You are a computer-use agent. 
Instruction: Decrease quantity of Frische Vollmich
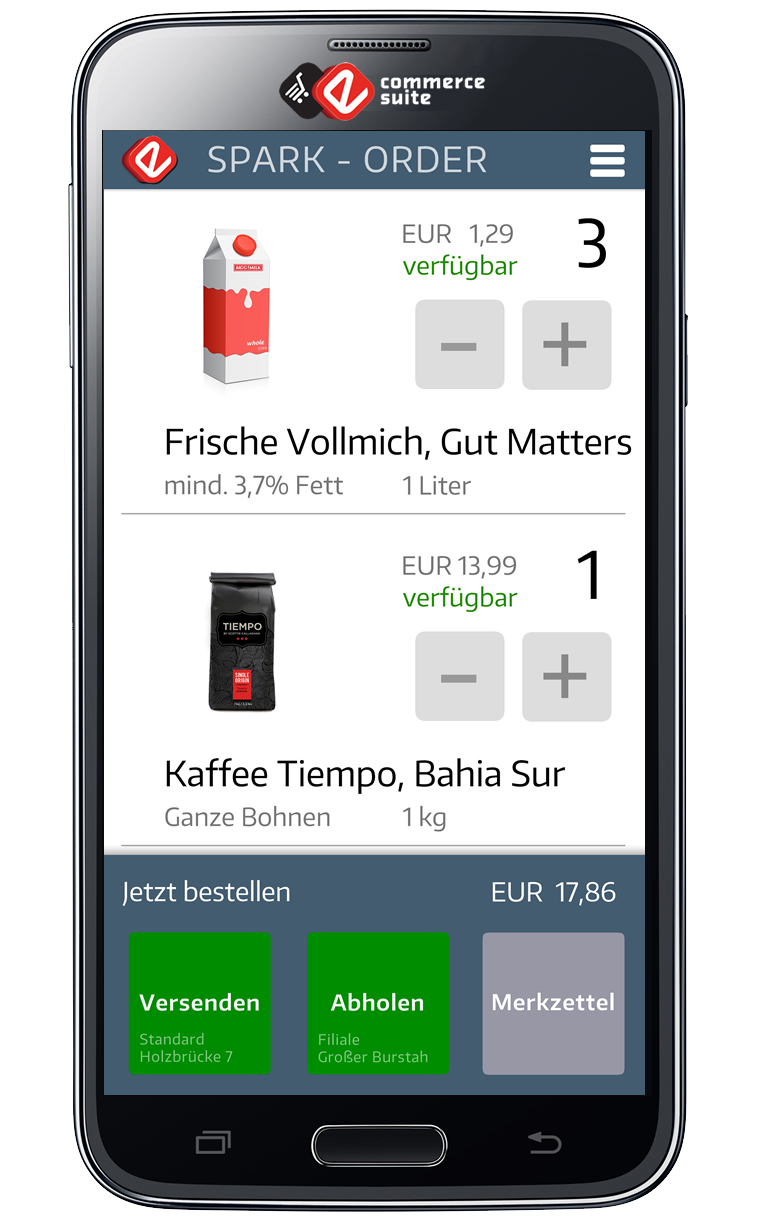(459, 345)
